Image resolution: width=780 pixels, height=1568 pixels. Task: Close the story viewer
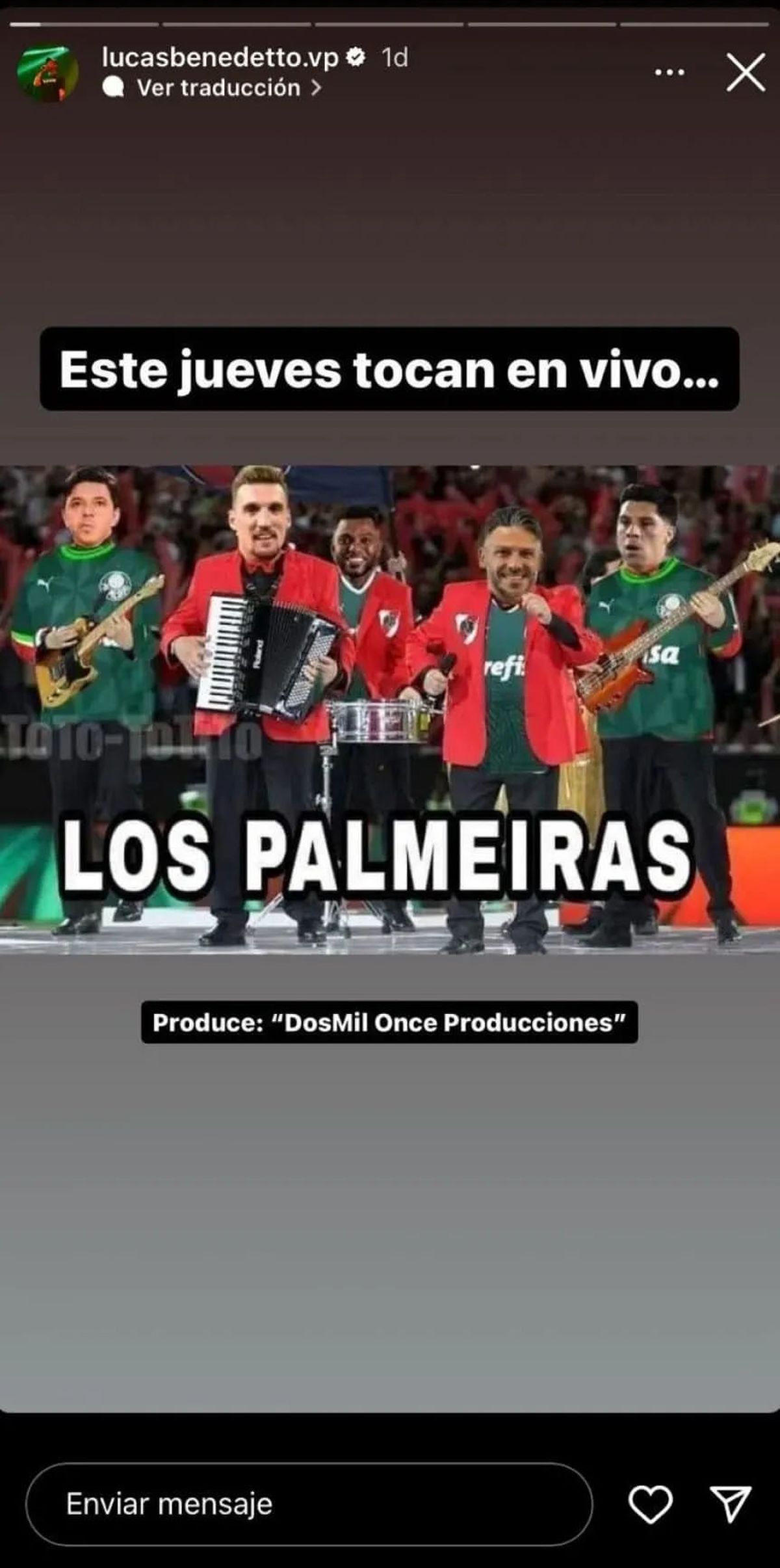(x=745, y=72)
